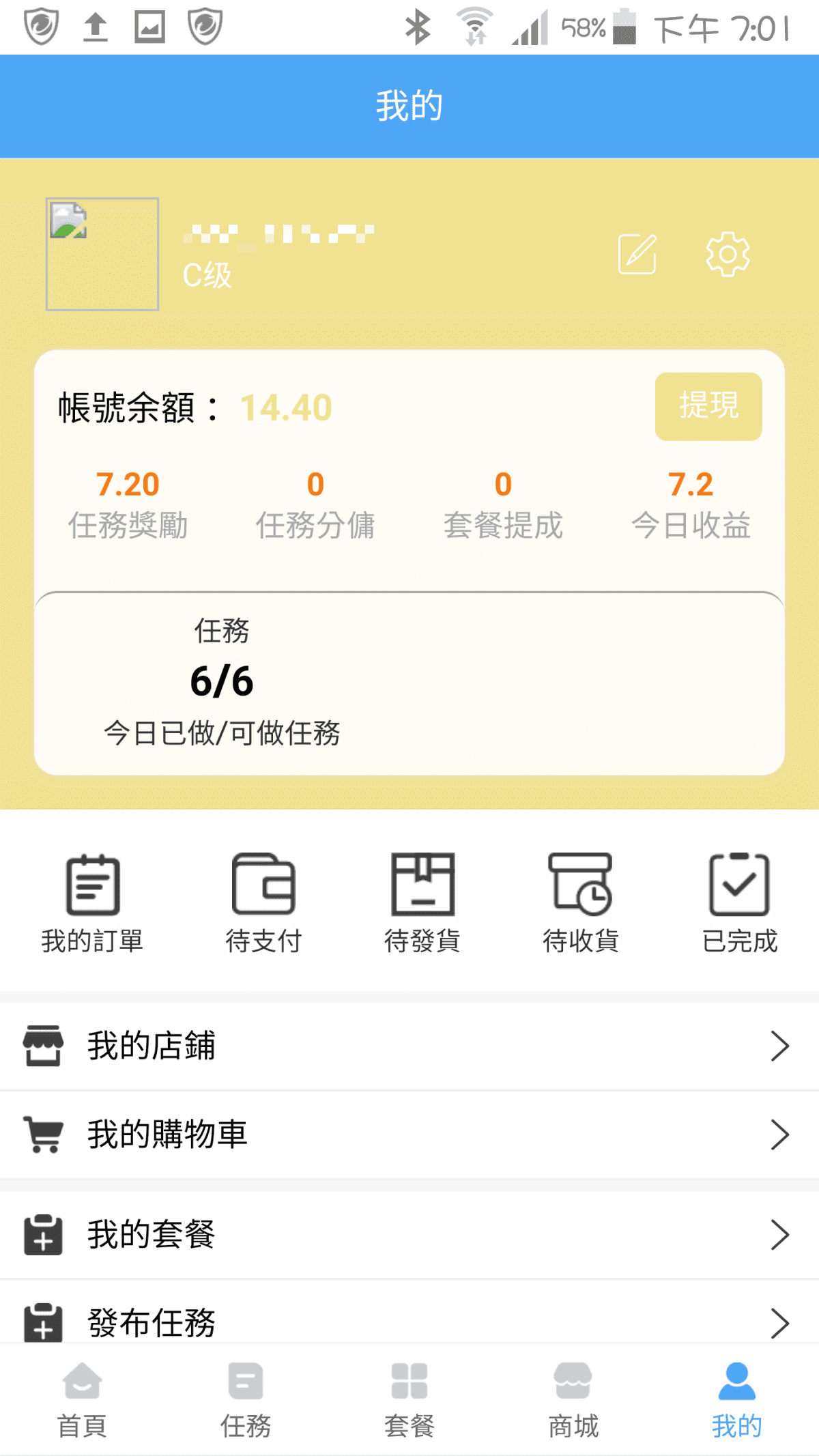
Task: Select the 我的店鋪 storefront icon
Action: pos(42,1045)
